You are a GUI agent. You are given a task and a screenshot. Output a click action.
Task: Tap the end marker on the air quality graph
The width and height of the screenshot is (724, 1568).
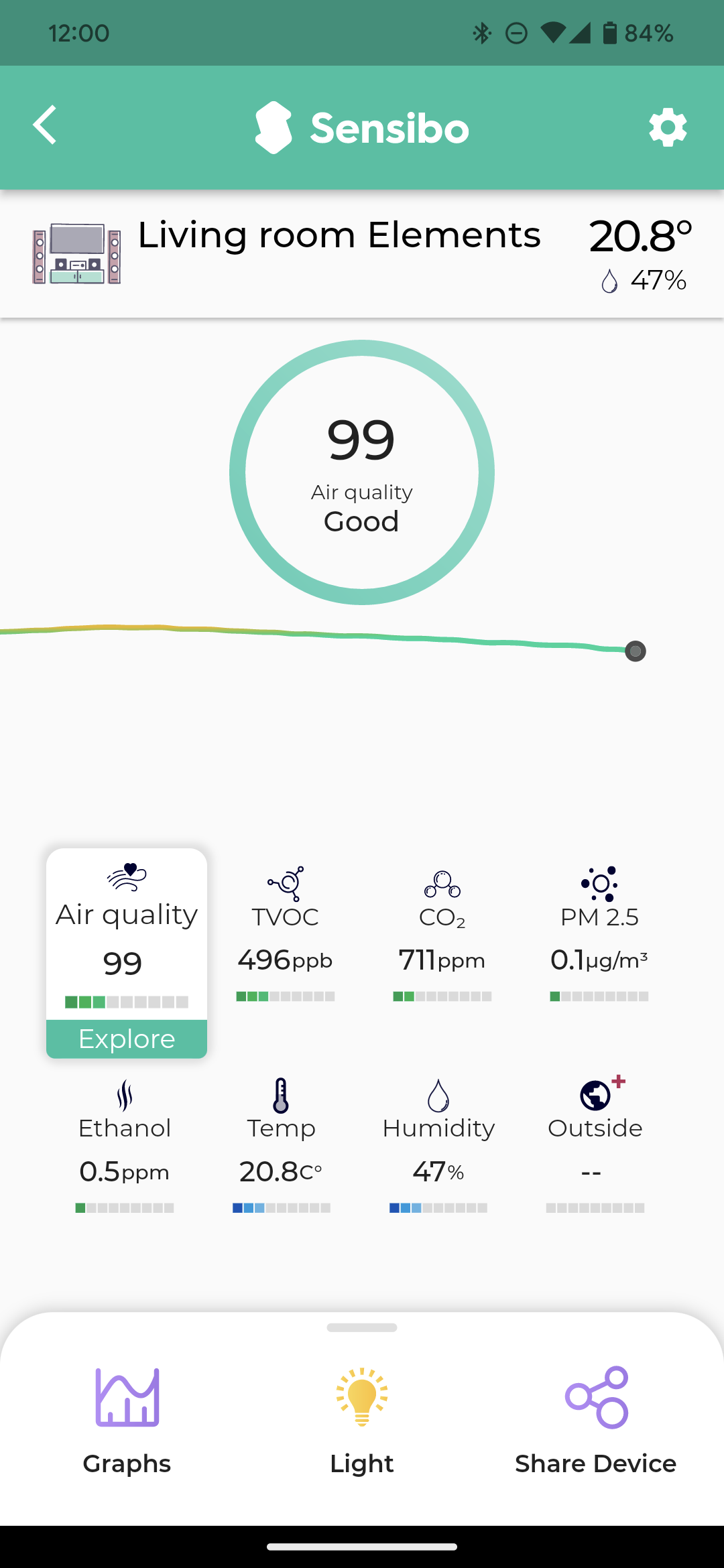[635, 651]
